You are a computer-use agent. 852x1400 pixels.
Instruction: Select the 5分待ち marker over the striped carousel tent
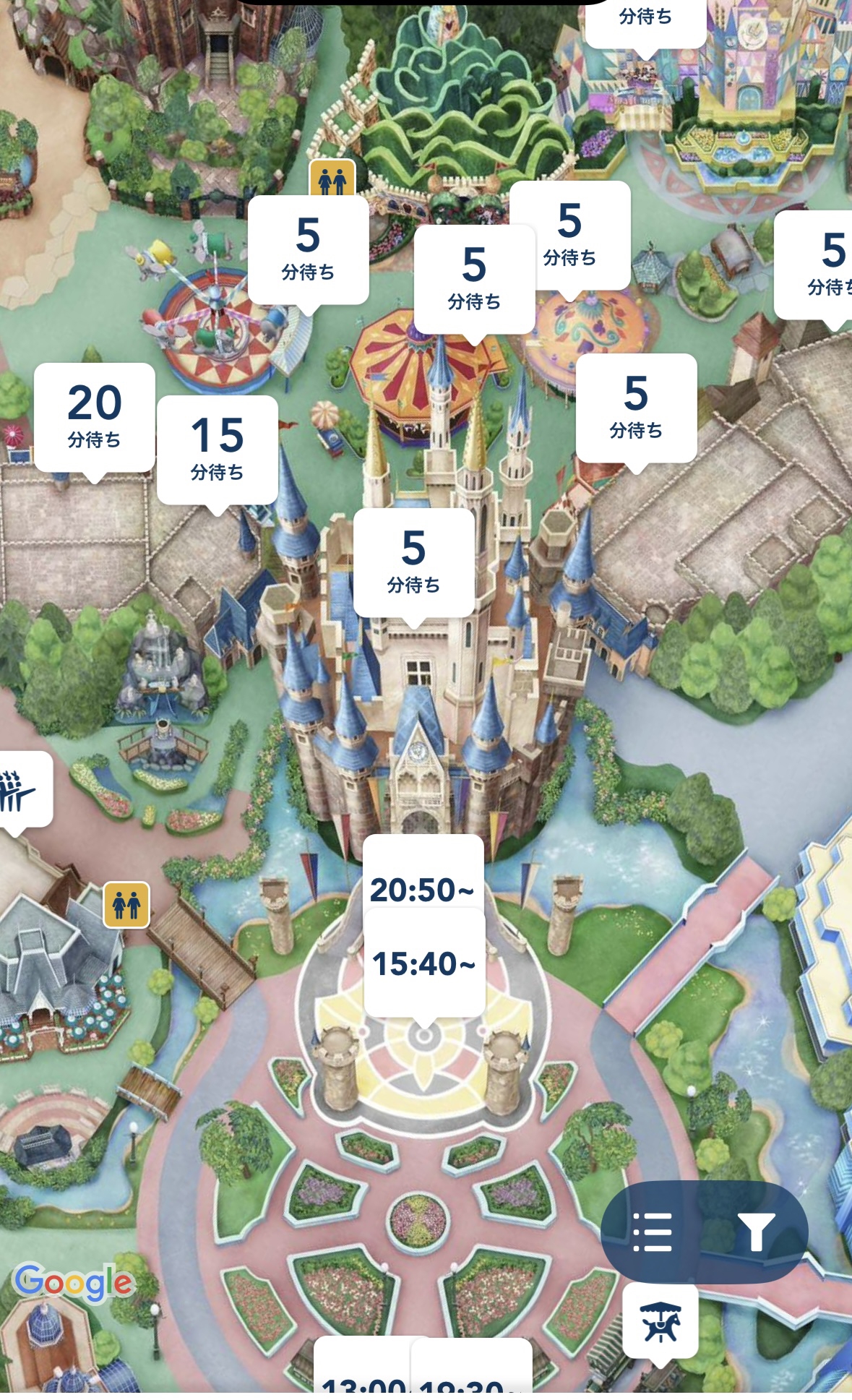pyautogui.click(x=475, y=279)
